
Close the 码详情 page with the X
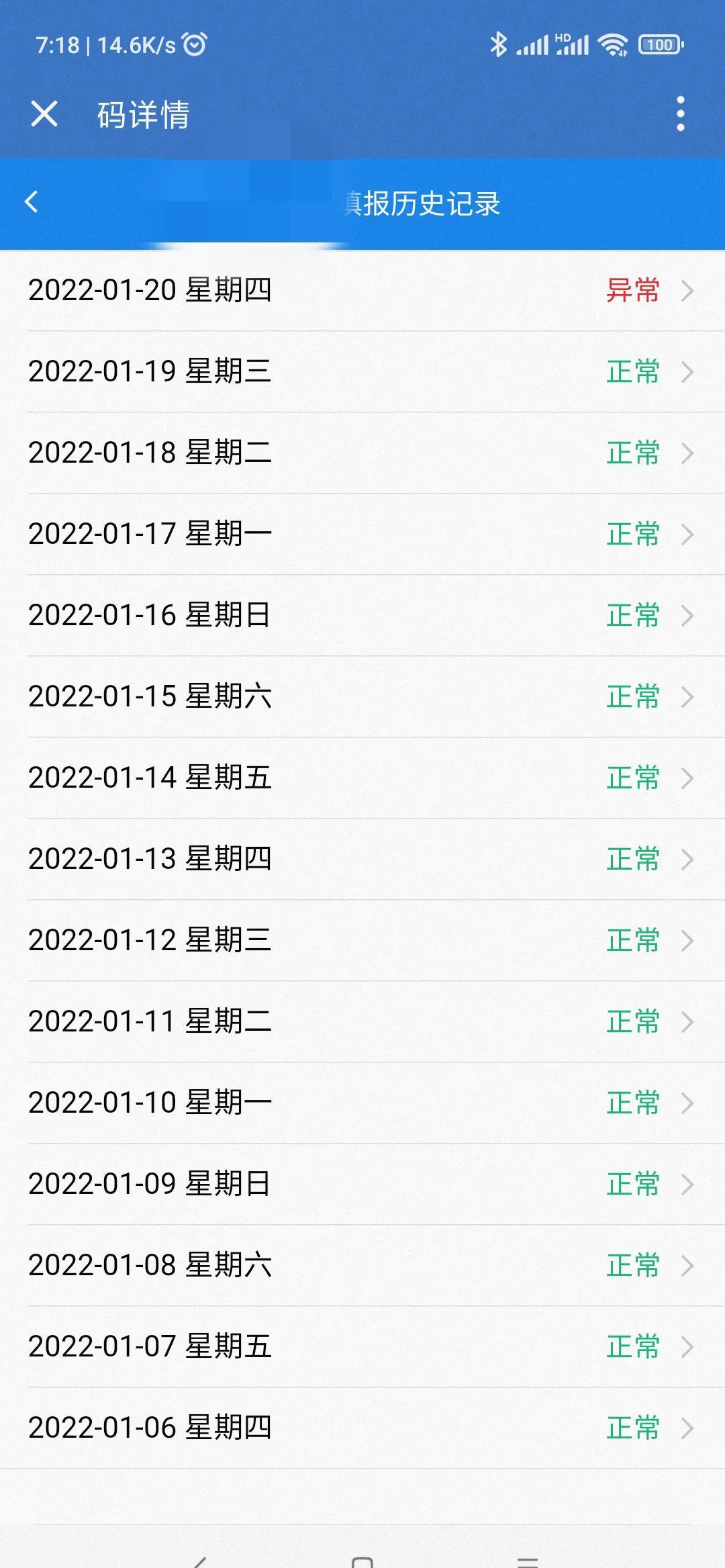click(44, 113)
